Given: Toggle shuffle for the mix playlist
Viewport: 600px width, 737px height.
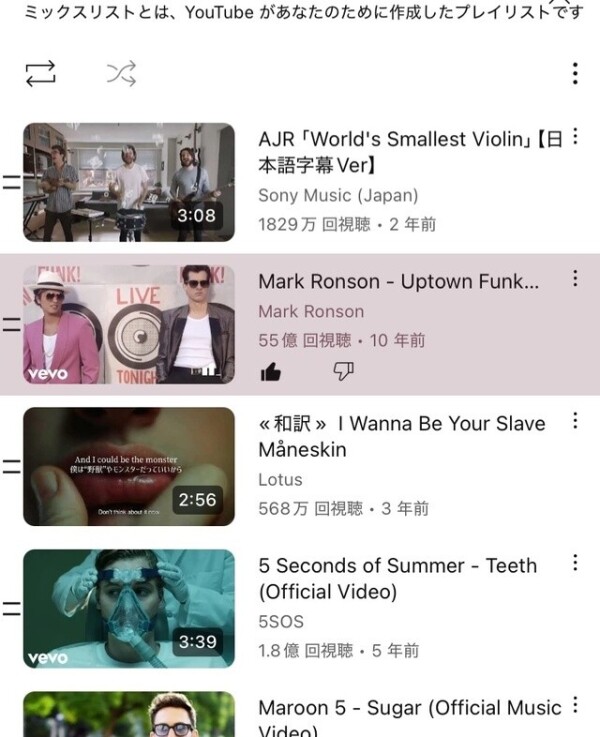Looking at the screenshot, I should 121,73.
